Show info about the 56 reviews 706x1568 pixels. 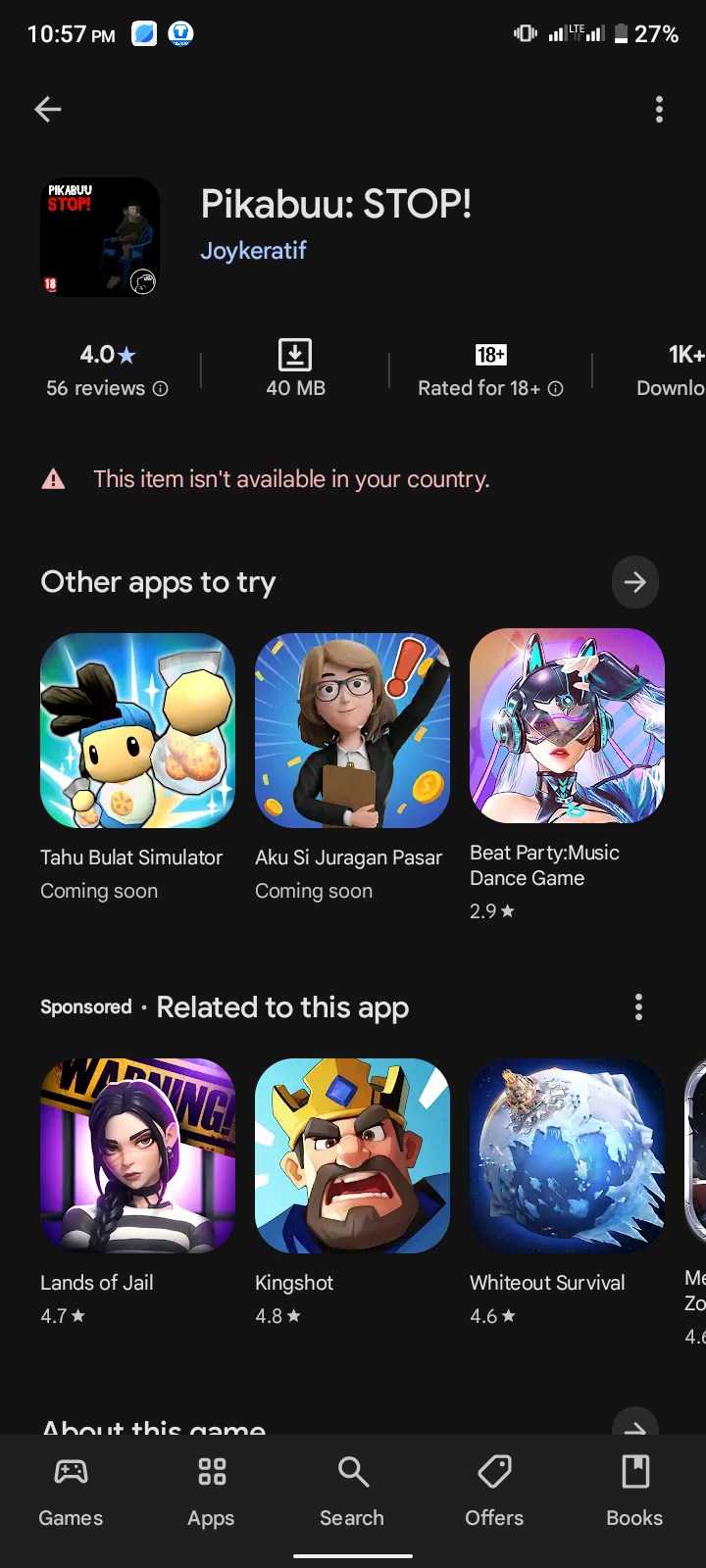160,389
